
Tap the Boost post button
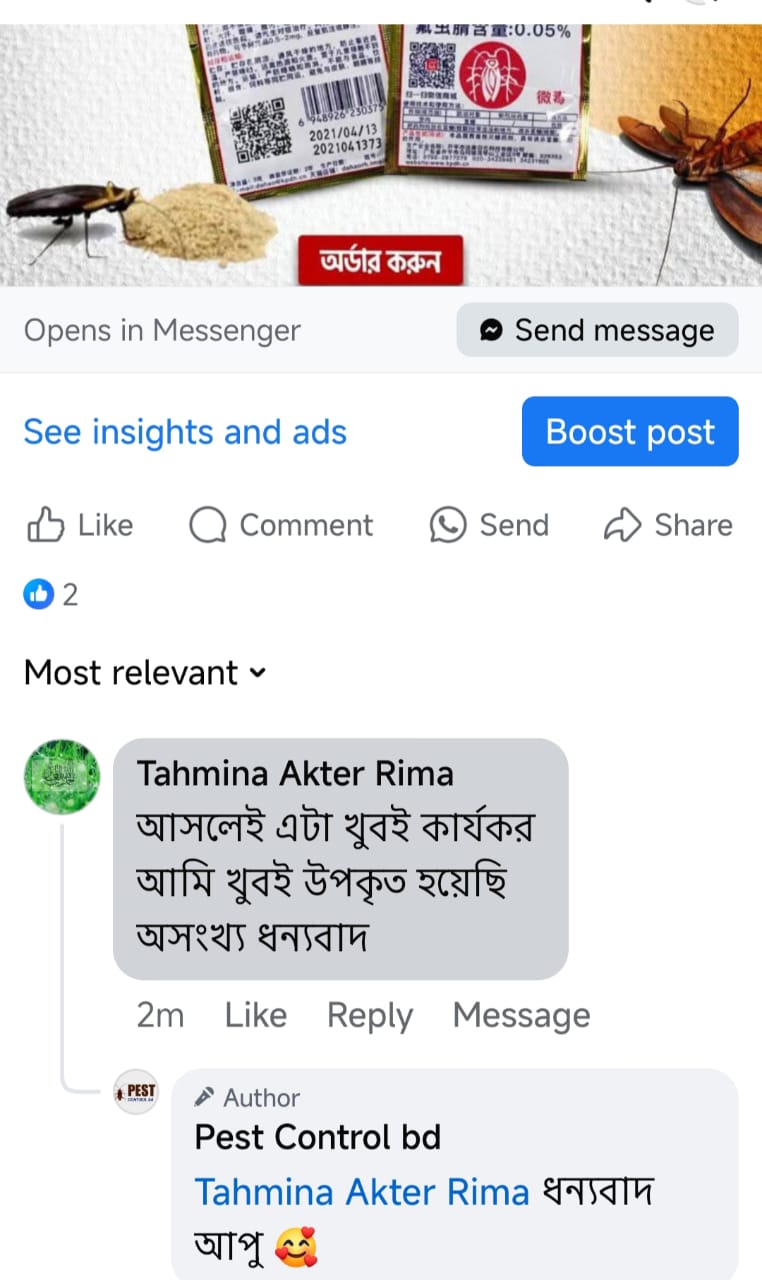click(630, 432)
